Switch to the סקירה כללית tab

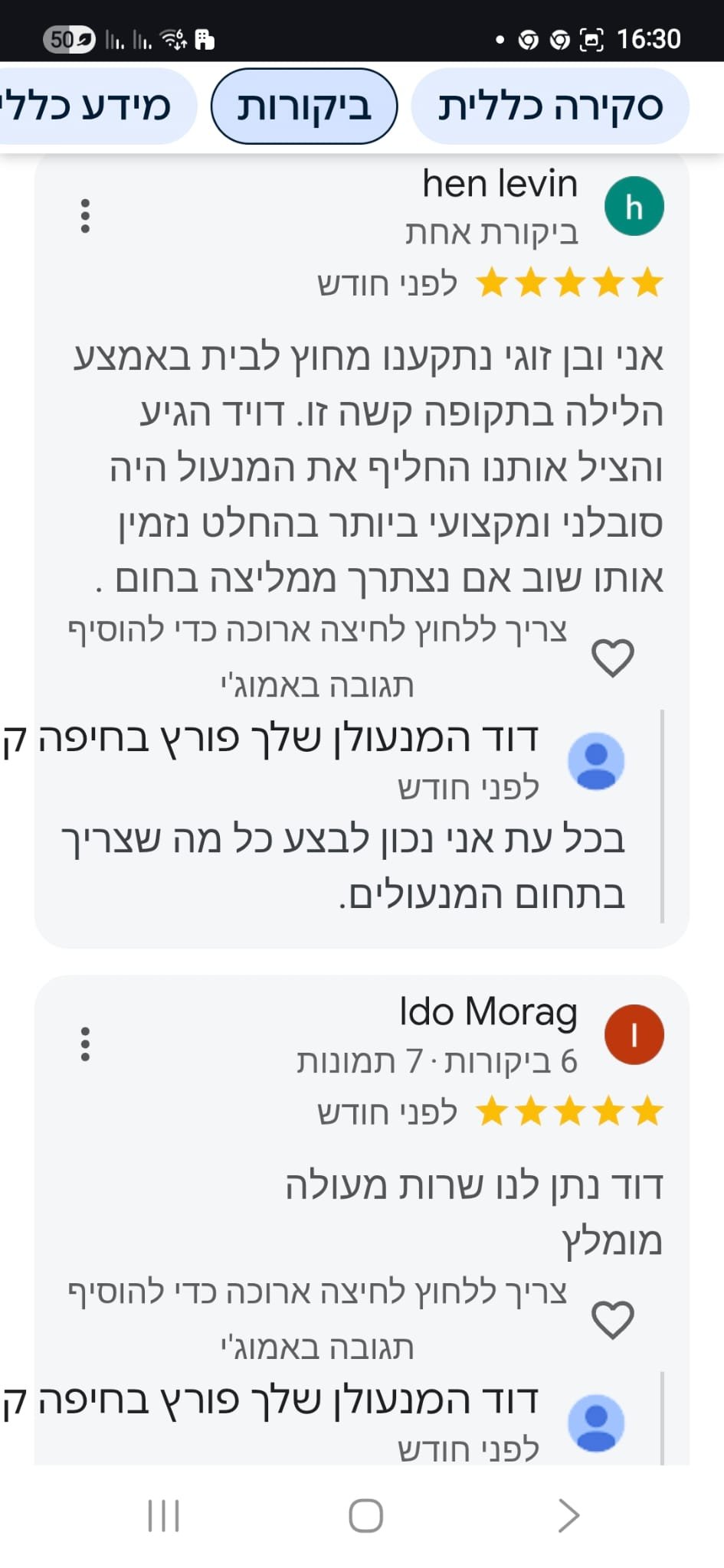coord(549,106)
